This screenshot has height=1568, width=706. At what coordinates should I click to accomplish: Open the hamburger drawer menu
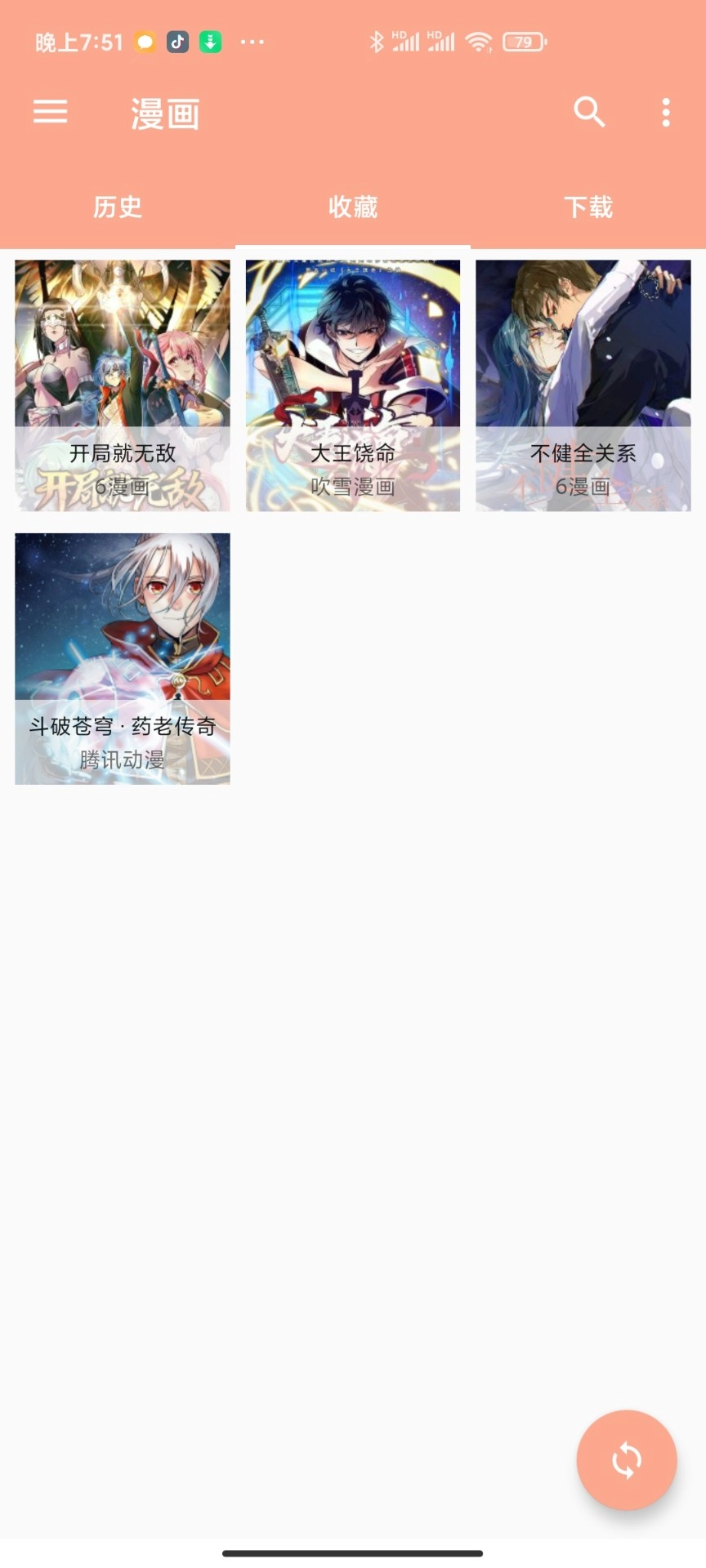pos(50,112)
